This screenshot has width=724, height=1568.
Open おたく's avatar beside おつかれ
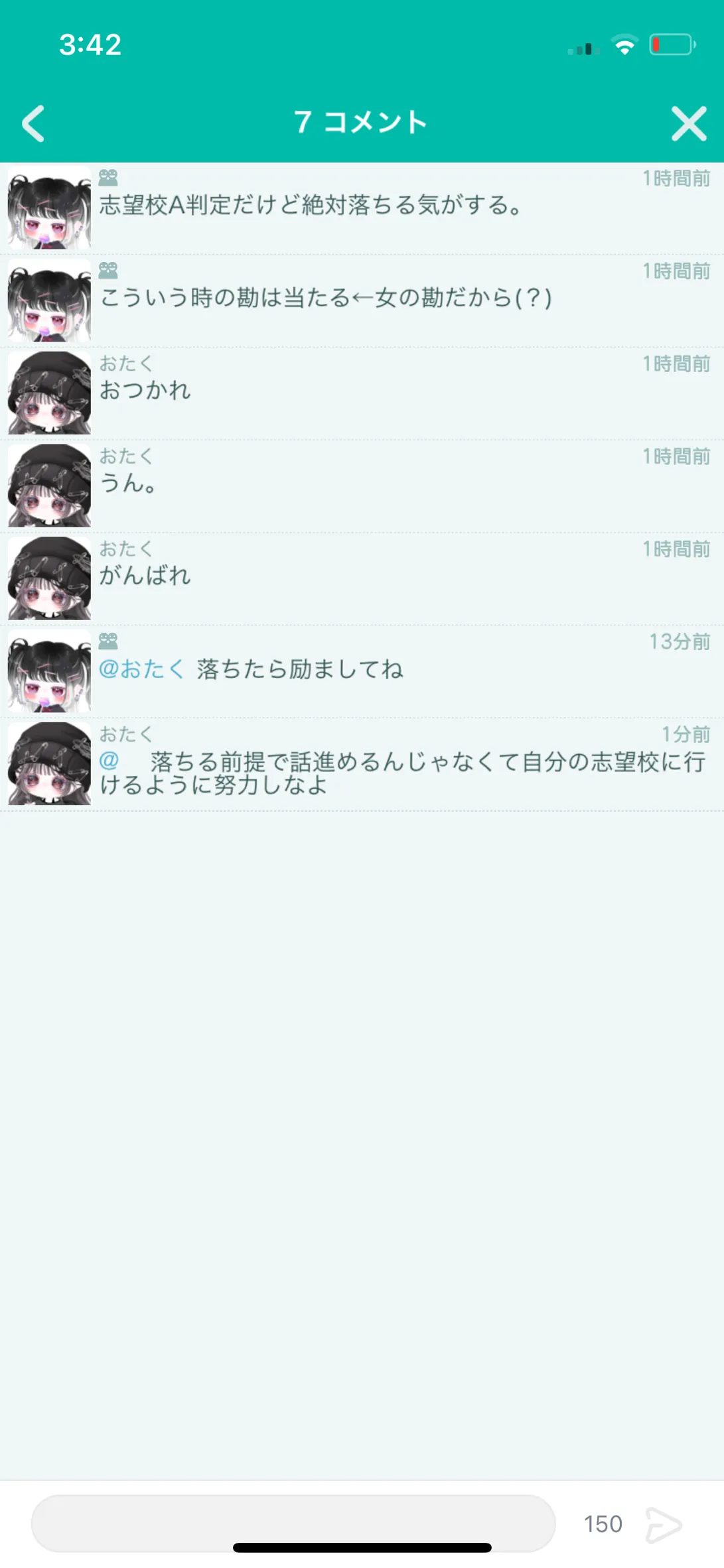[x=49, y=393]
